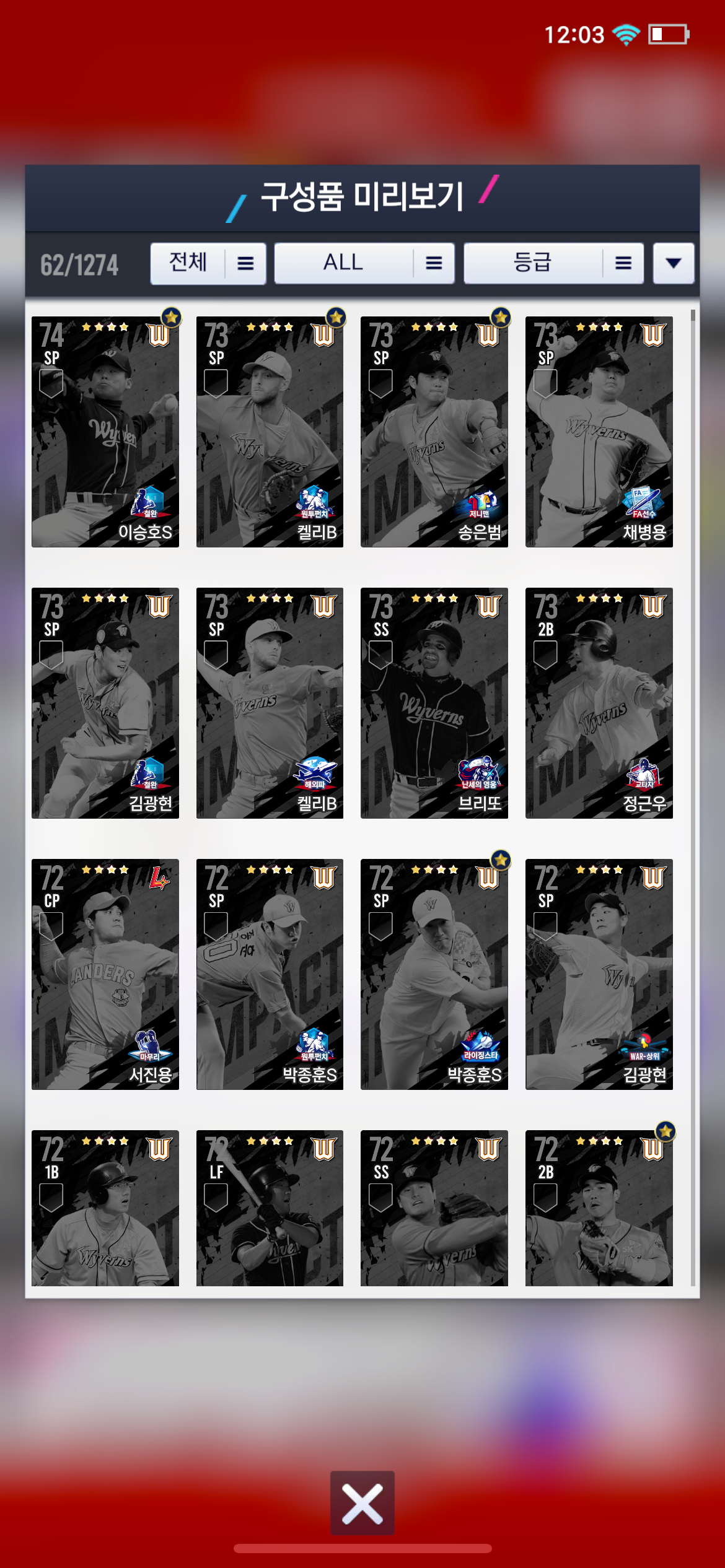
Task: Open the 채병용 player card
Action: tap(599, 432)
